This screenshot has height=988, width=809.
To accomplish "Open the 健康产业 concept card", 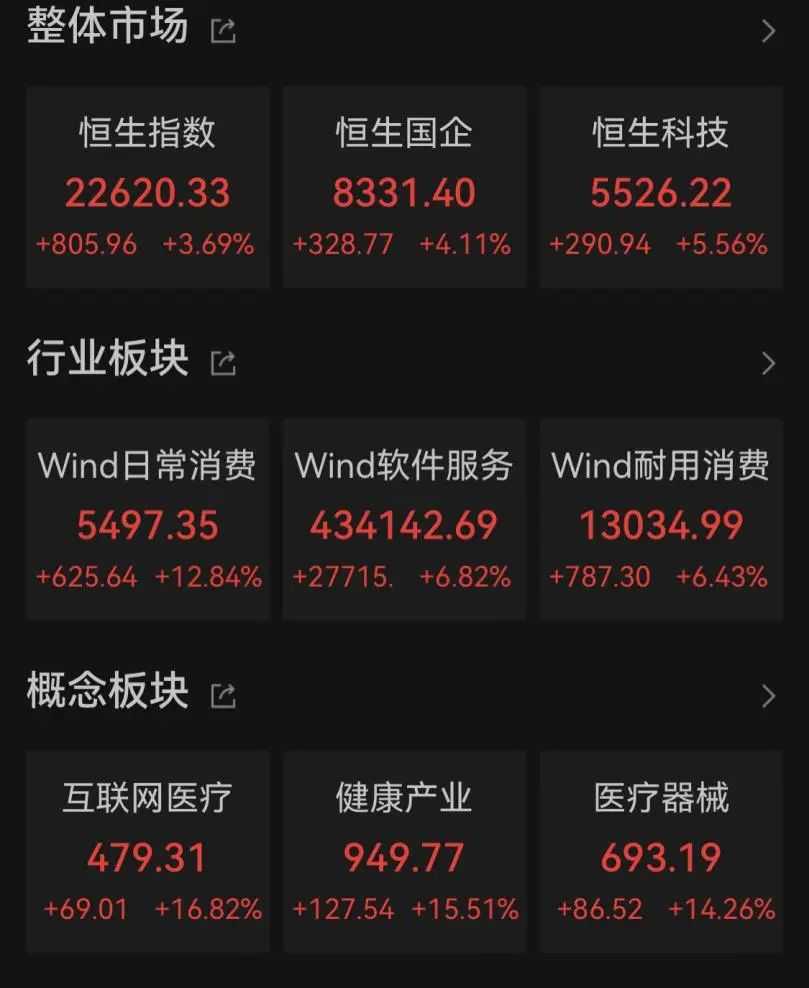I will pyautogui.click(x=404, y=852).
